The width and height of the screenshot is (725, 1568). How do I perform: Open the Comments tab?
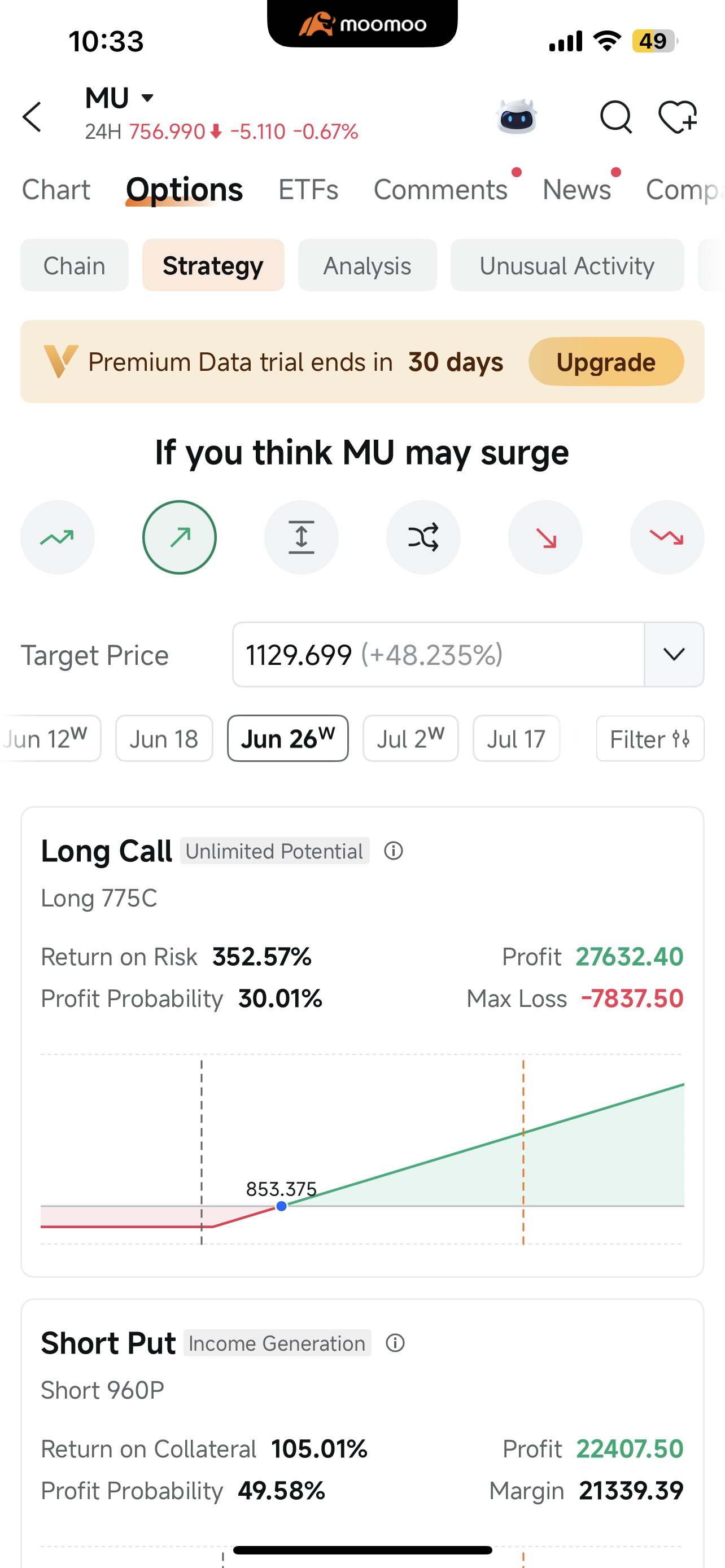440,189
